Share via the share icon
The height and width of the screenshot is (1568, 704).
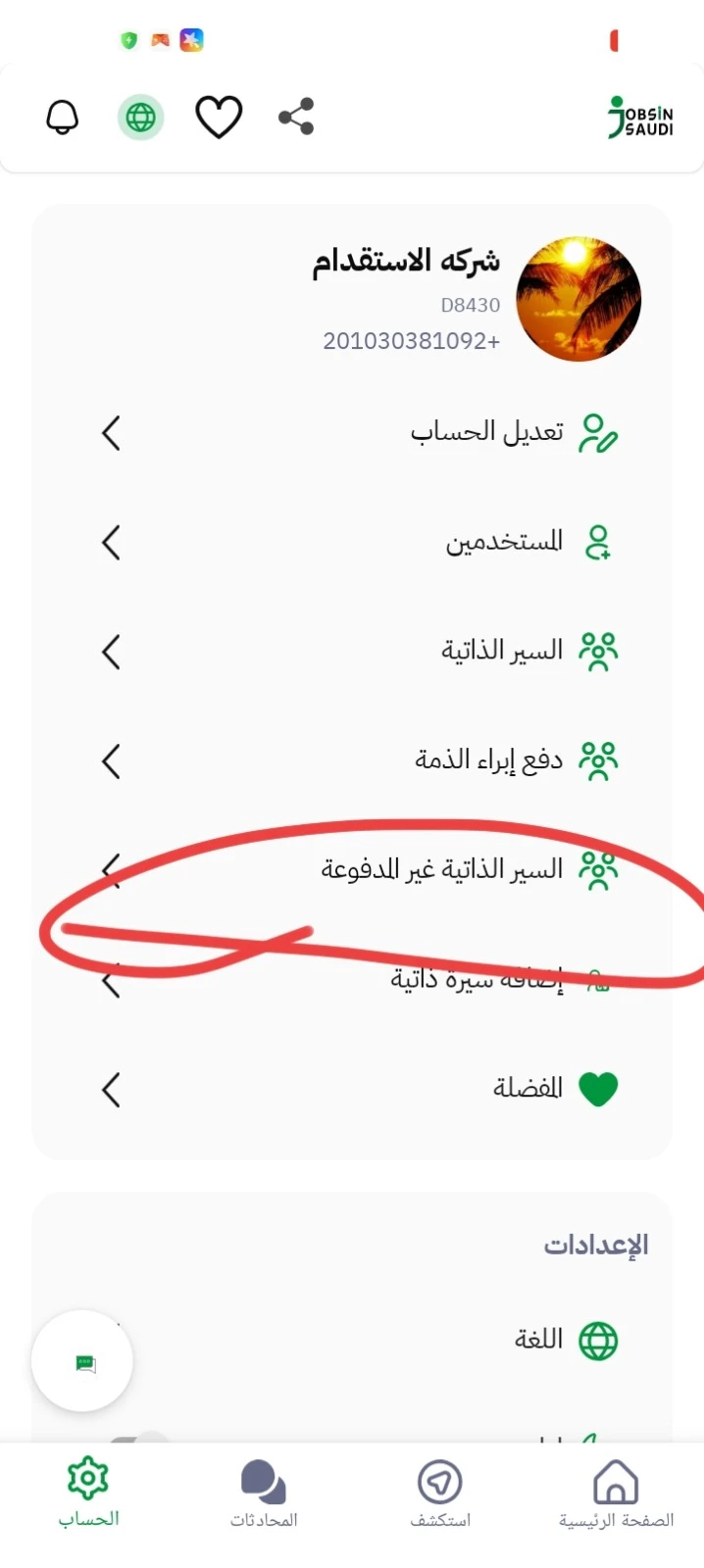point(296,117)
